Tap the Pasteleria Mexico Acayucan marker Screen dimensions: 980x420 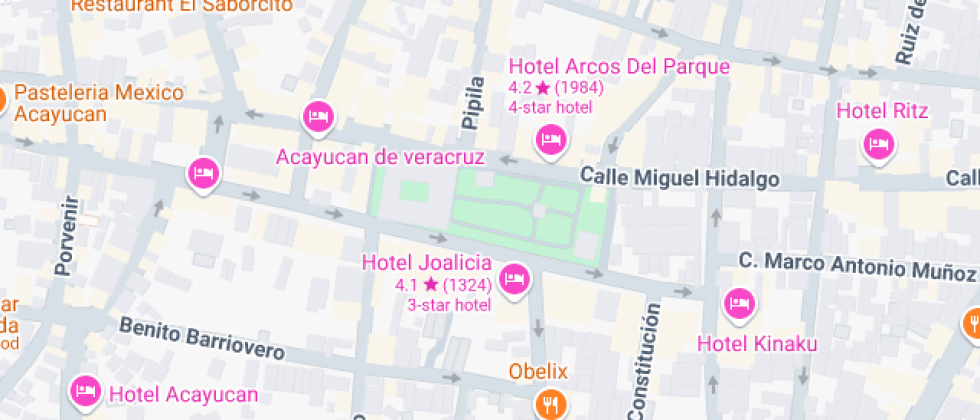click(3, 100)
